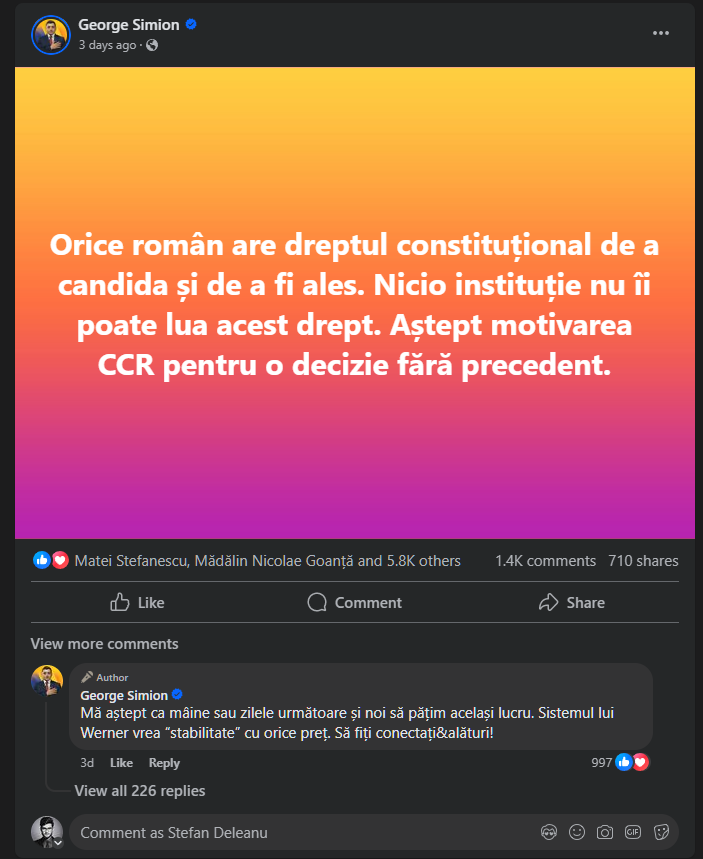
Task: Open the 1.4K comments count
Action: [x=545, y=561]
